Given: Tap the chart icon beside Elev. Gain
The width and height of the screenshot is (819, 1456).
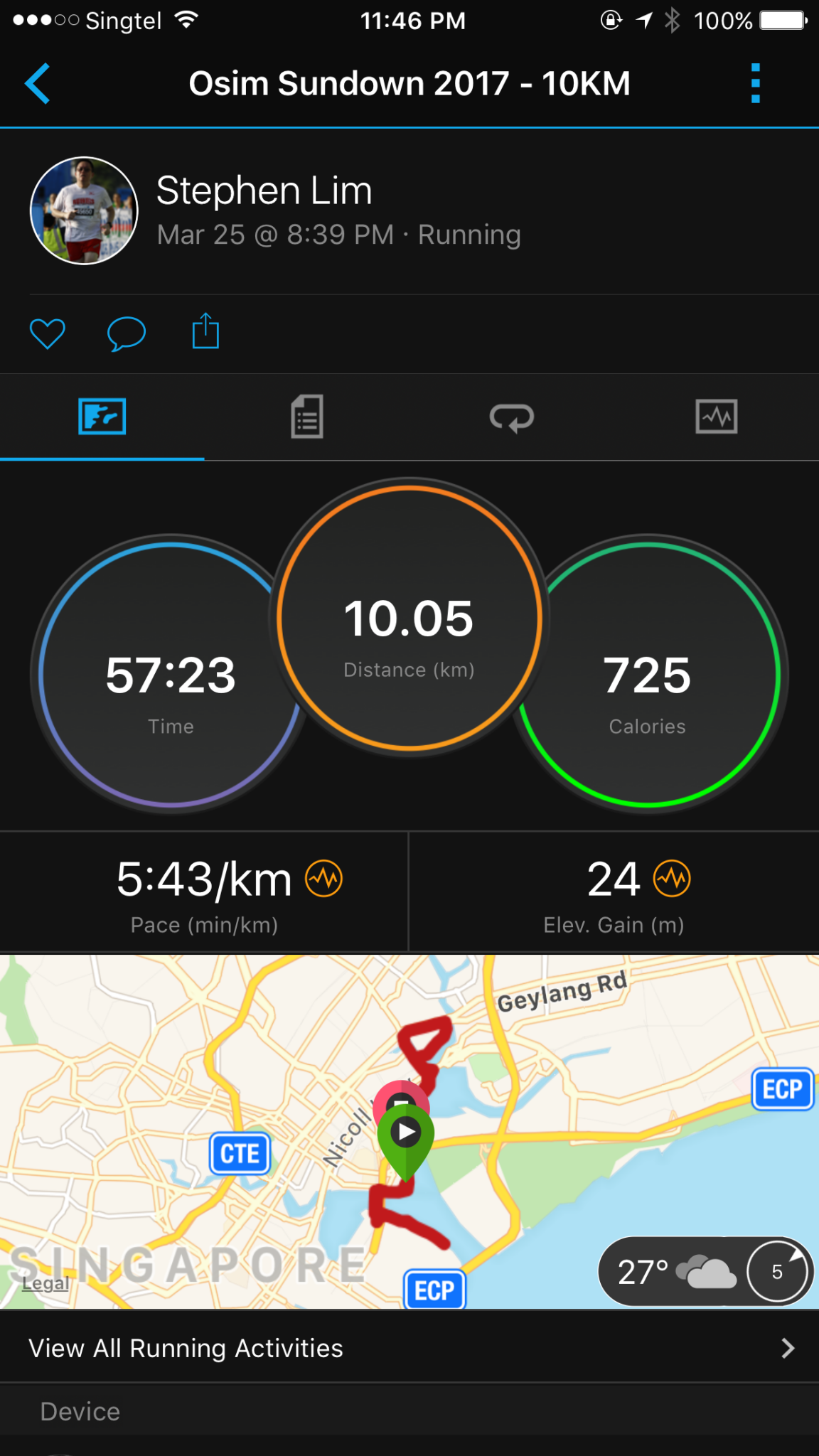Looking at the screenshot, I should (673, 879).
